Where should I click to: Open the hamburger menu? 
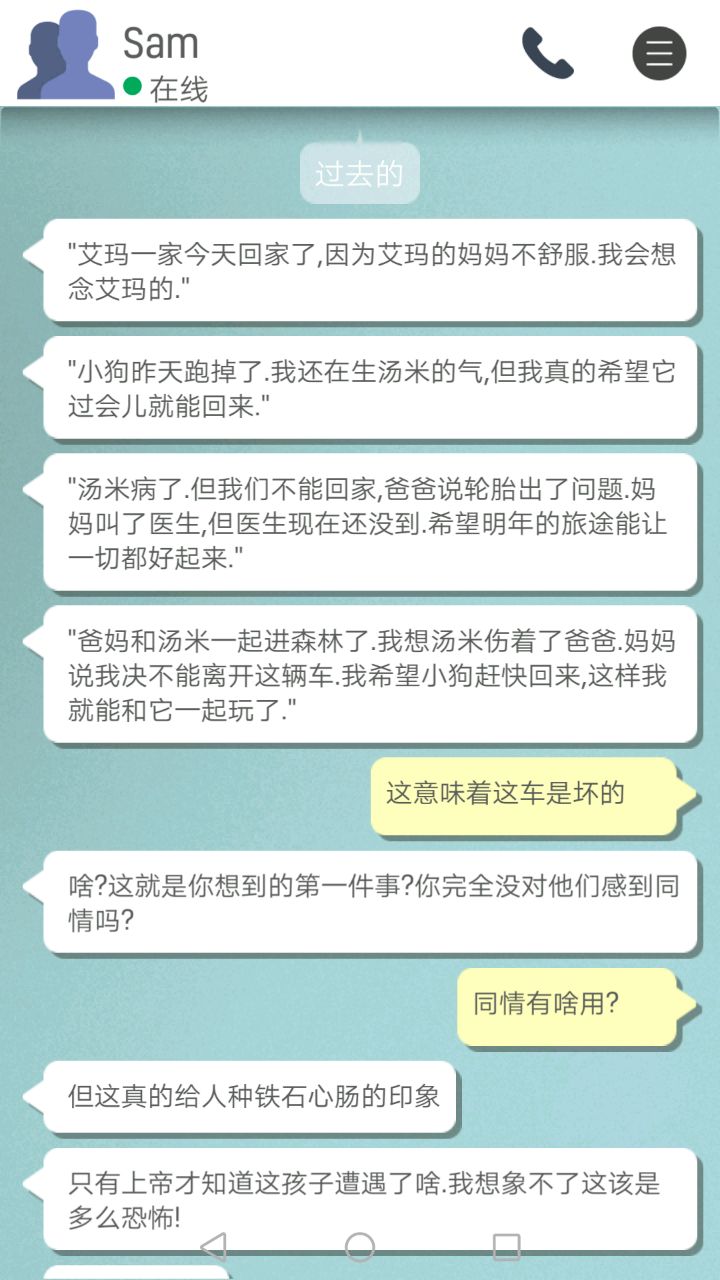[659, 53]
